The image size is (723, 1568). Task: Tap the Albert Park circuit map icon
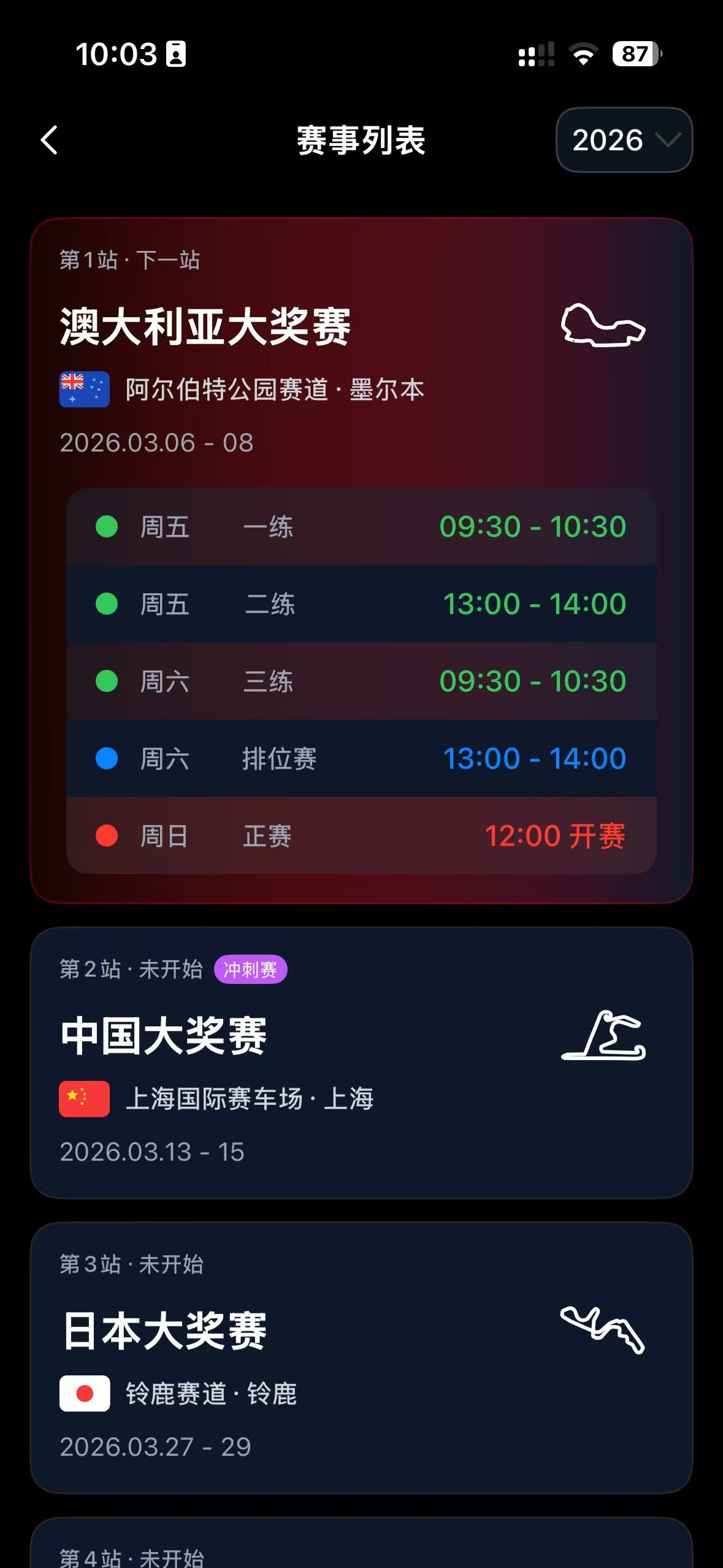tap(604, 325)
